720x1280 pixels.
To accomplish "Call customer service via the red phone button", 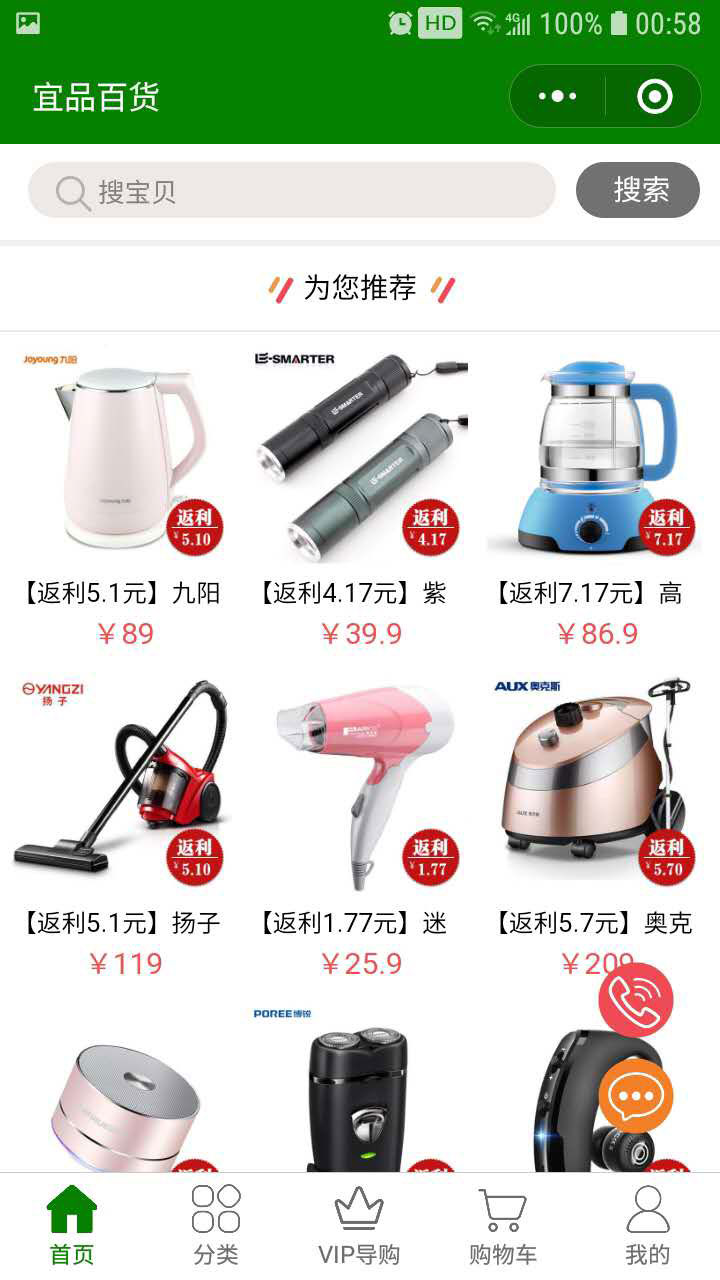I will pyautogui.click(x=636, y=999).
